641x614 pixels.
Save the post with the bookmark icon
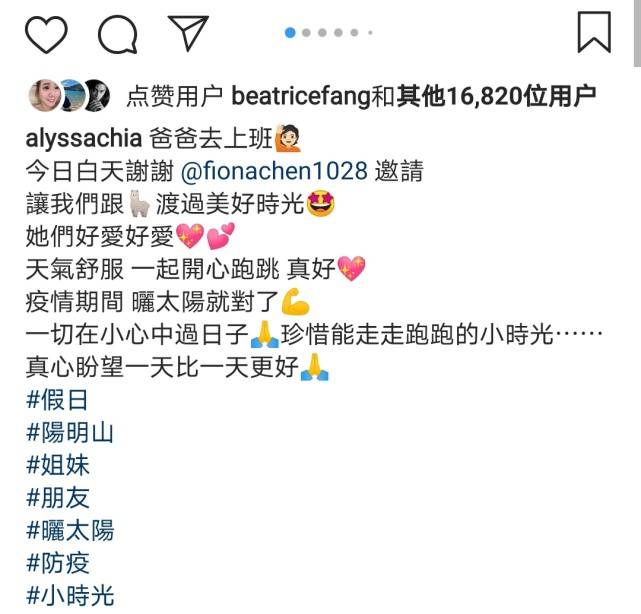(x=594, y=32)
